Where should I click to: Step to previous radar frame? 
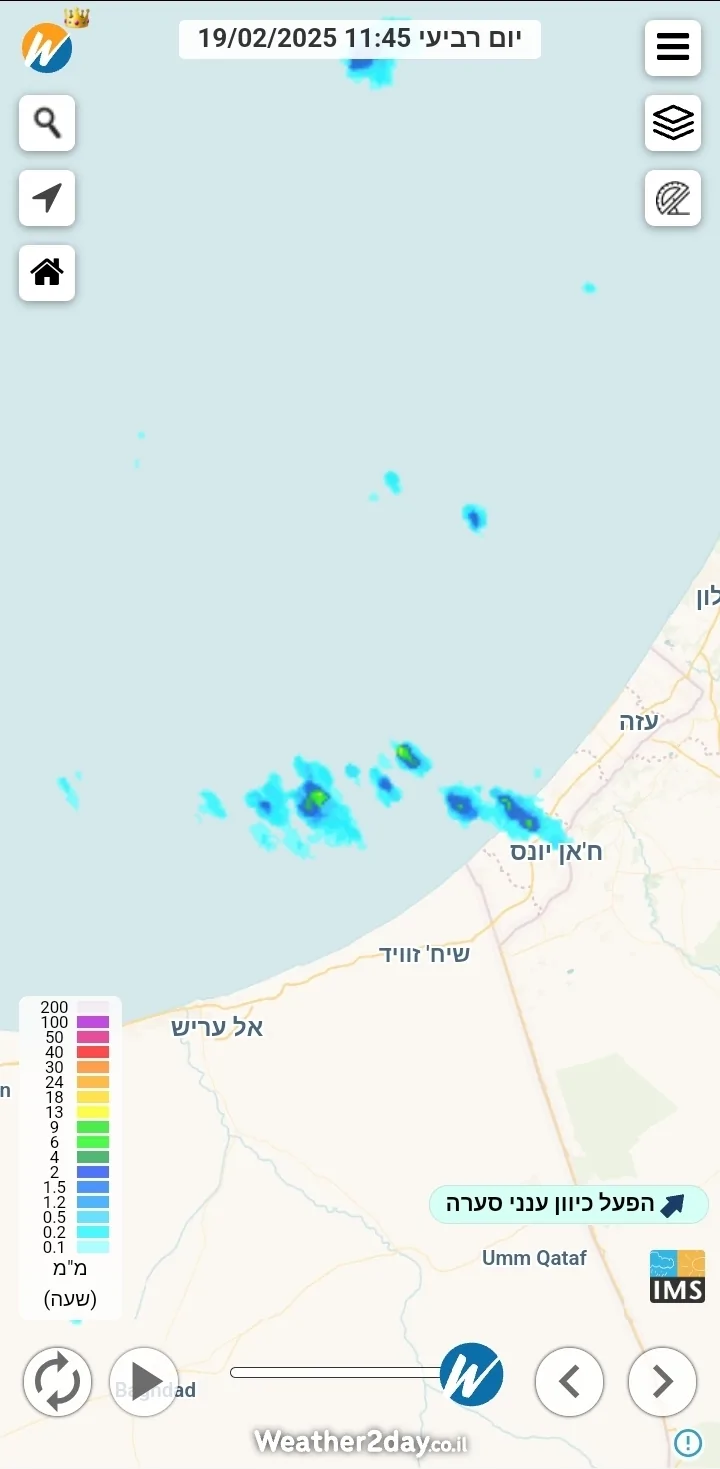[569, 1381]
